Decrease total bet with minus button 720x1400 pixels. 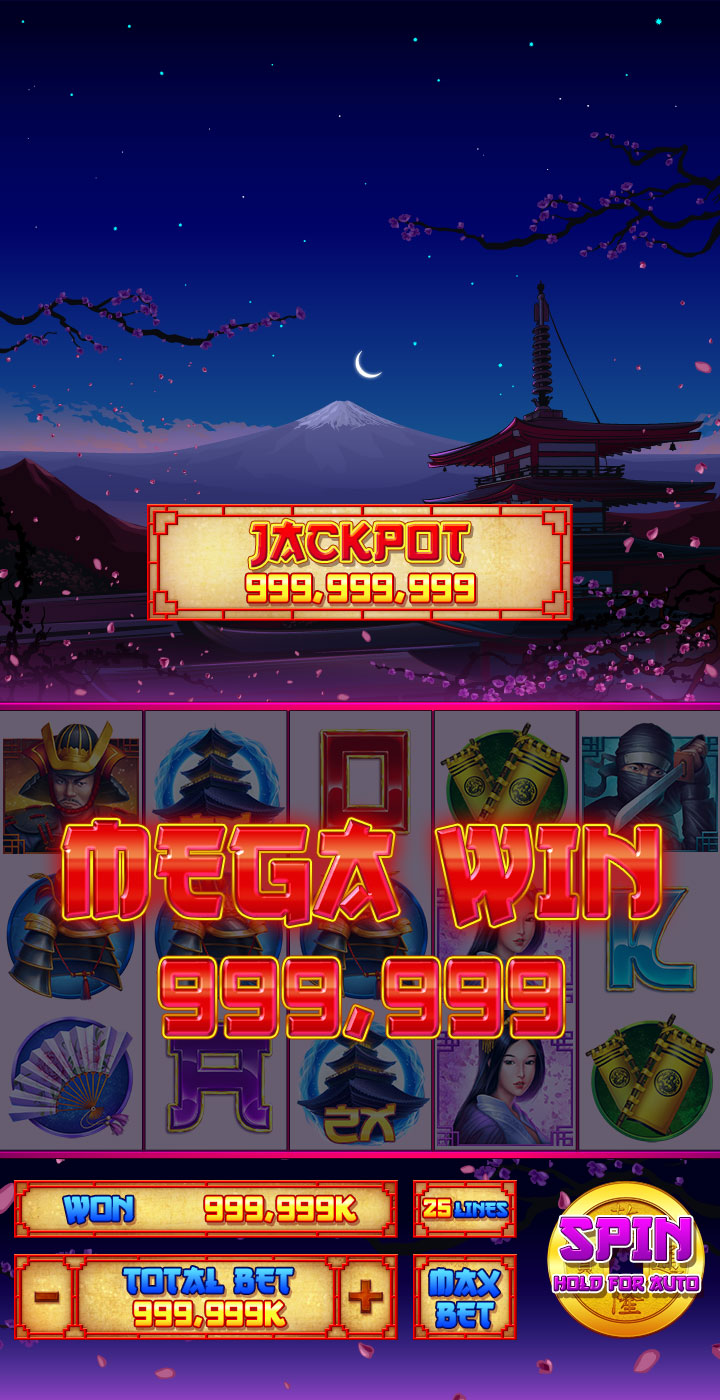click(46, 1297)
